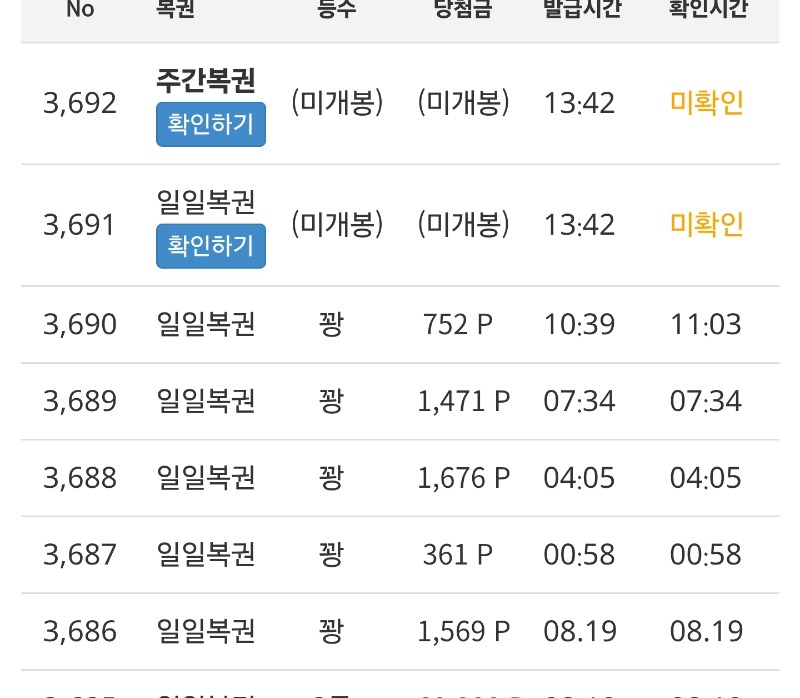800x698 pixels.
Task: Tap 확인하기 under 일일복권 ticket 3,691
Action: 211,246
